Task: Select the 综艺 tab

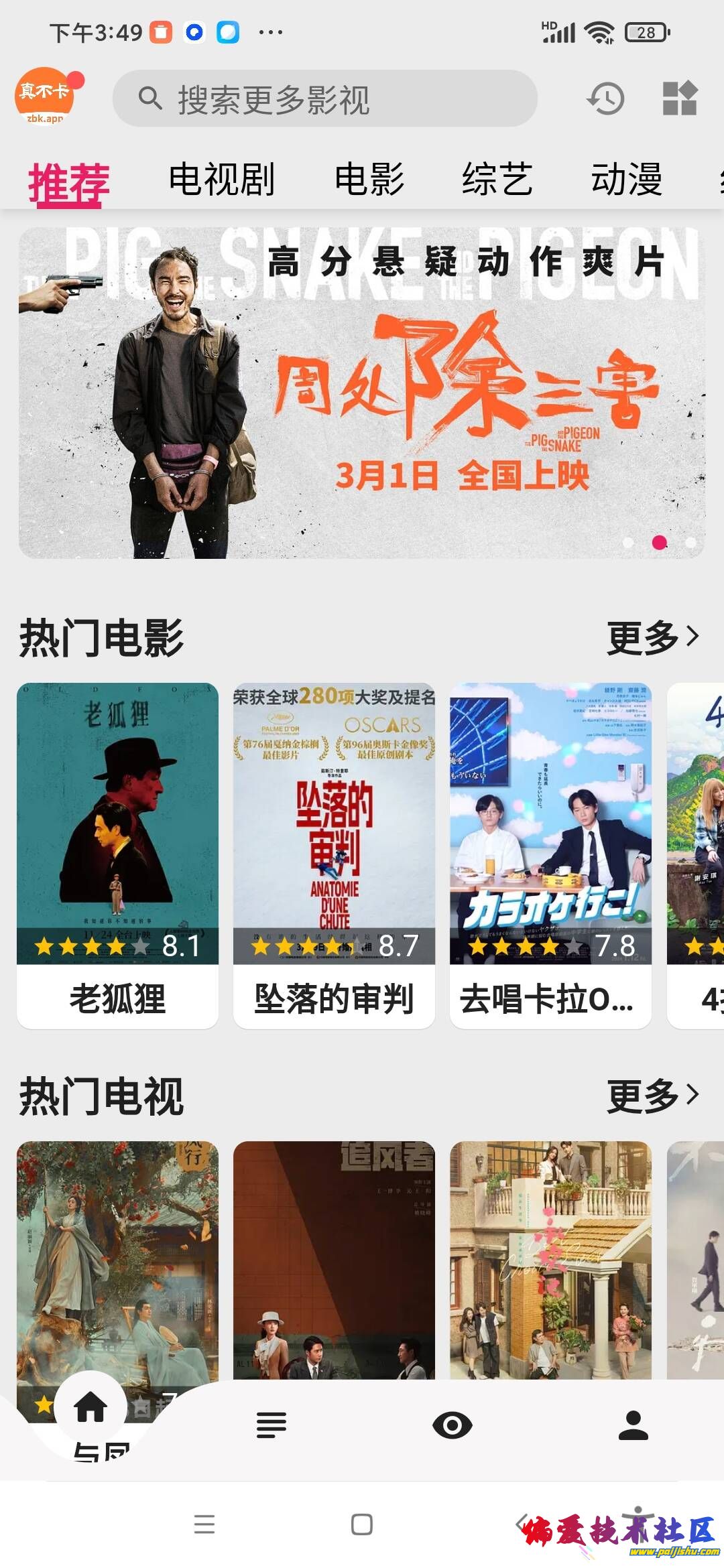Action: (x=497, y=180)
